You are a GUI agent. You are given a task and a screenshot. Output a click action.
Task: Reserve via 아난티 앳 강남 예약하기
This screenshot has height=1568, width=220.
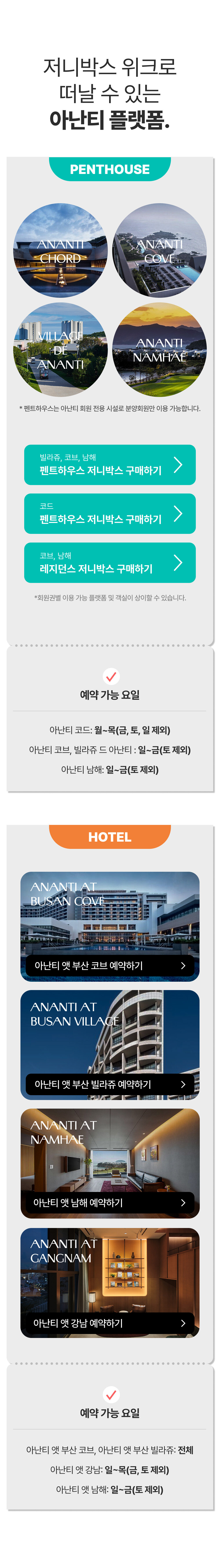click(x=110, y=1323)
